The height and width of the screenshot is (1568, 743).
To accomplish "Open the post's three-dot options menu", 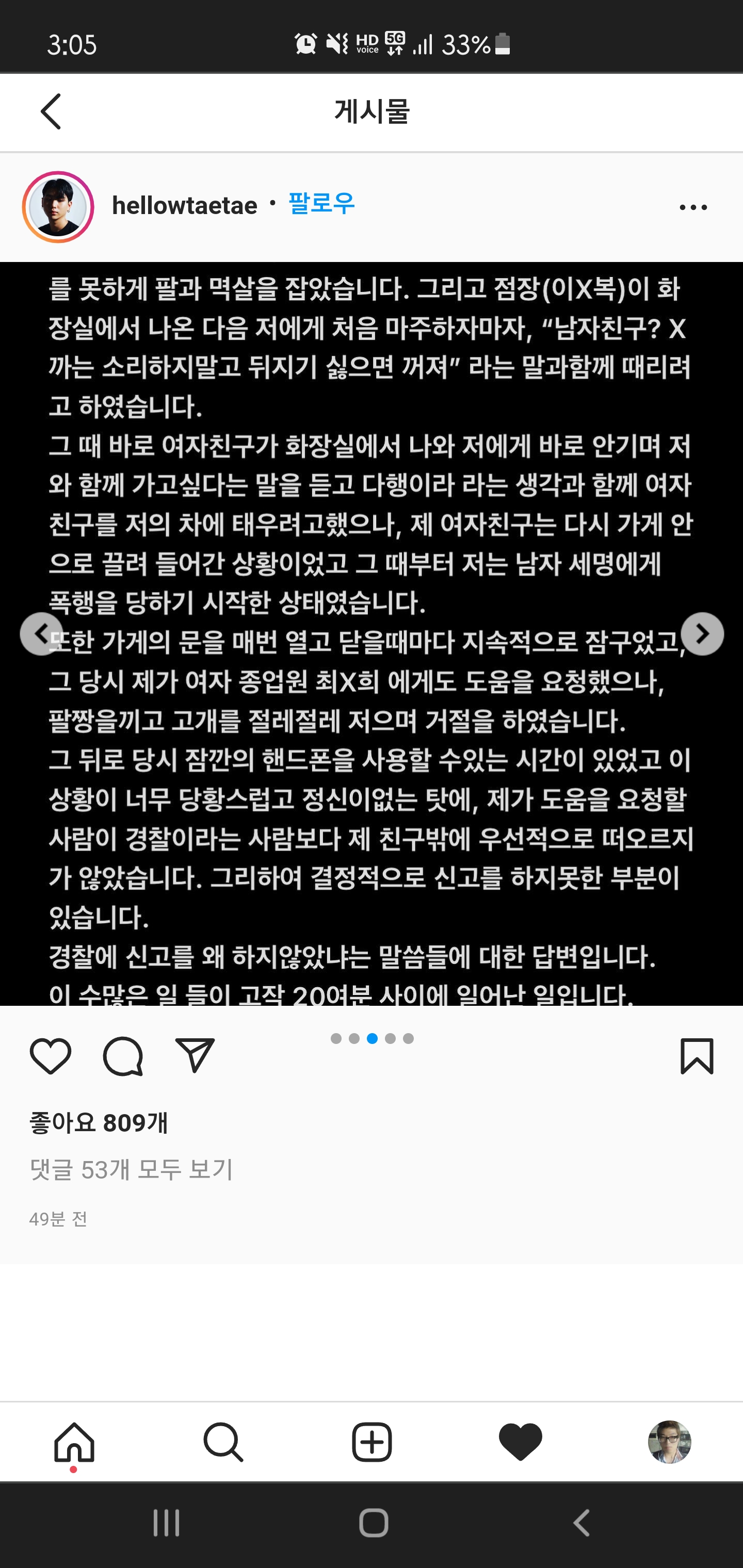I will [x=693, y=207].
